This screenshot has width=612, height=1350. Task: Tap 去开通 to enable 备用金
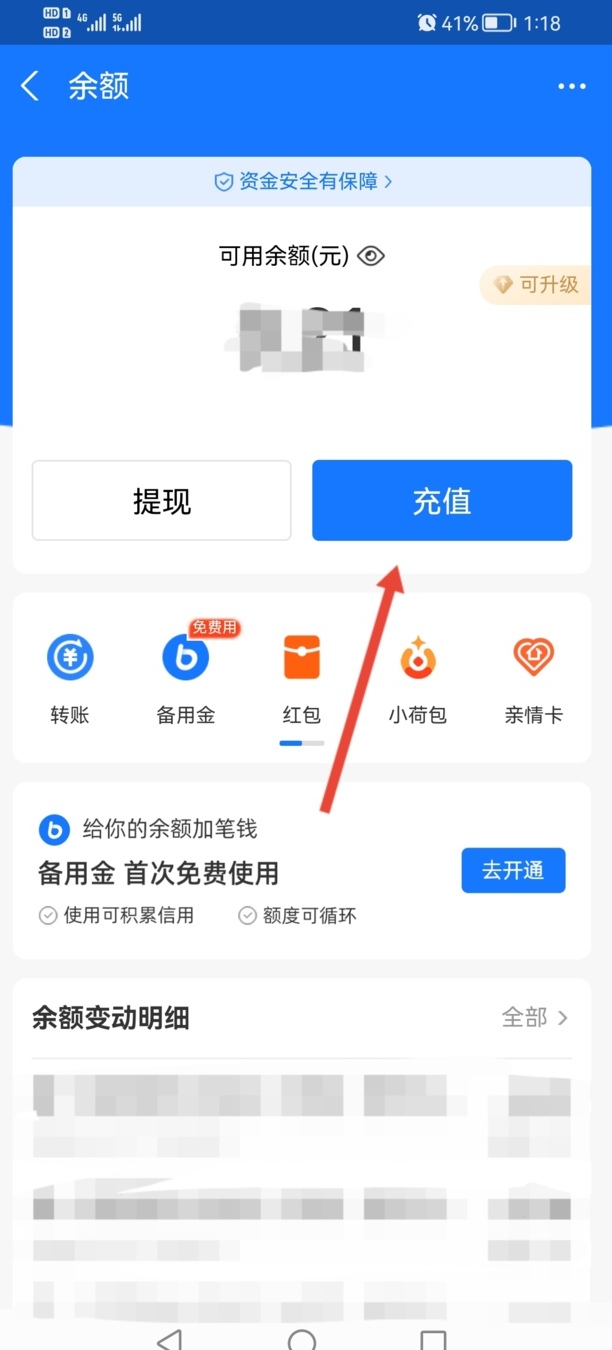[x=513, y=870]
